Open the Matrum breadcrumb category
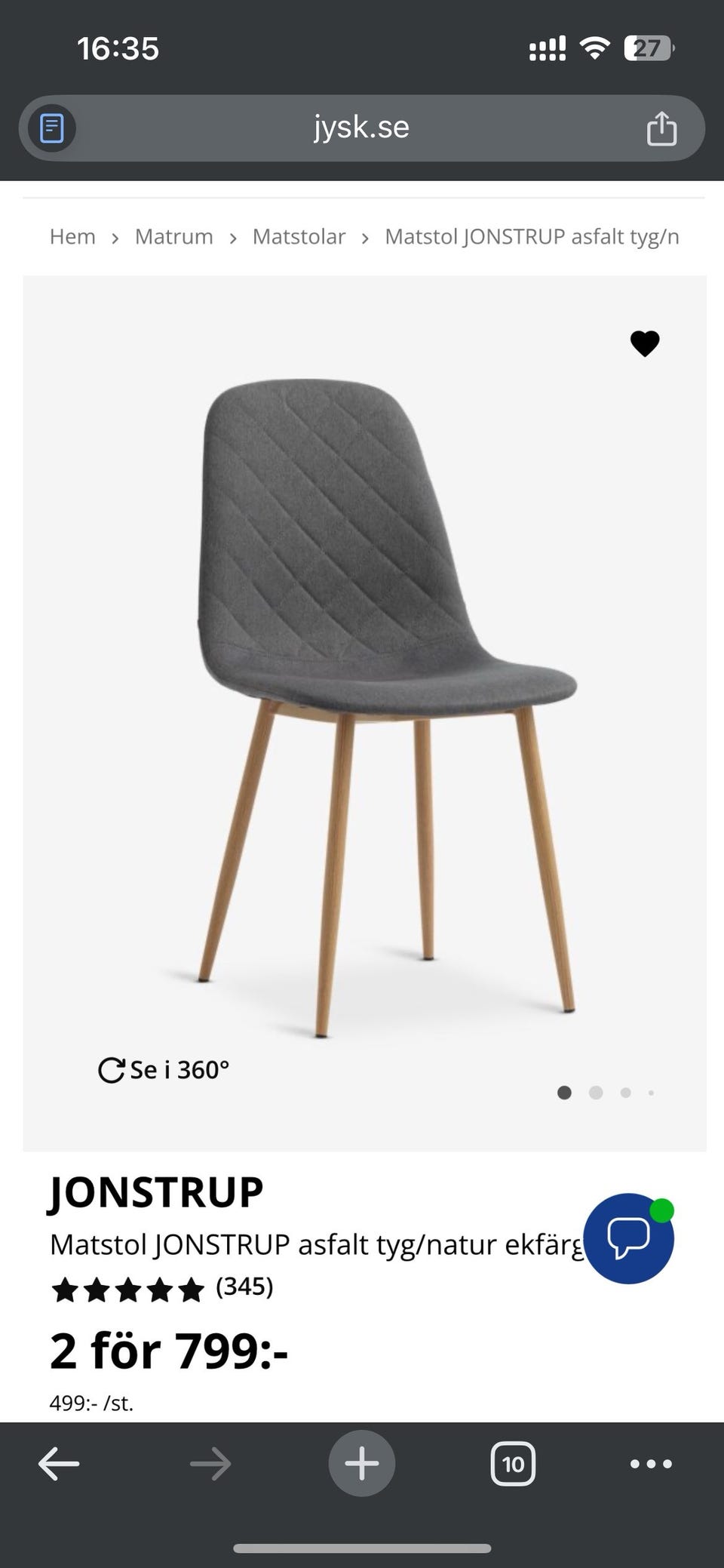This screenshot has width=724, height=1568. pyautogui.click(x=173, y=237)
